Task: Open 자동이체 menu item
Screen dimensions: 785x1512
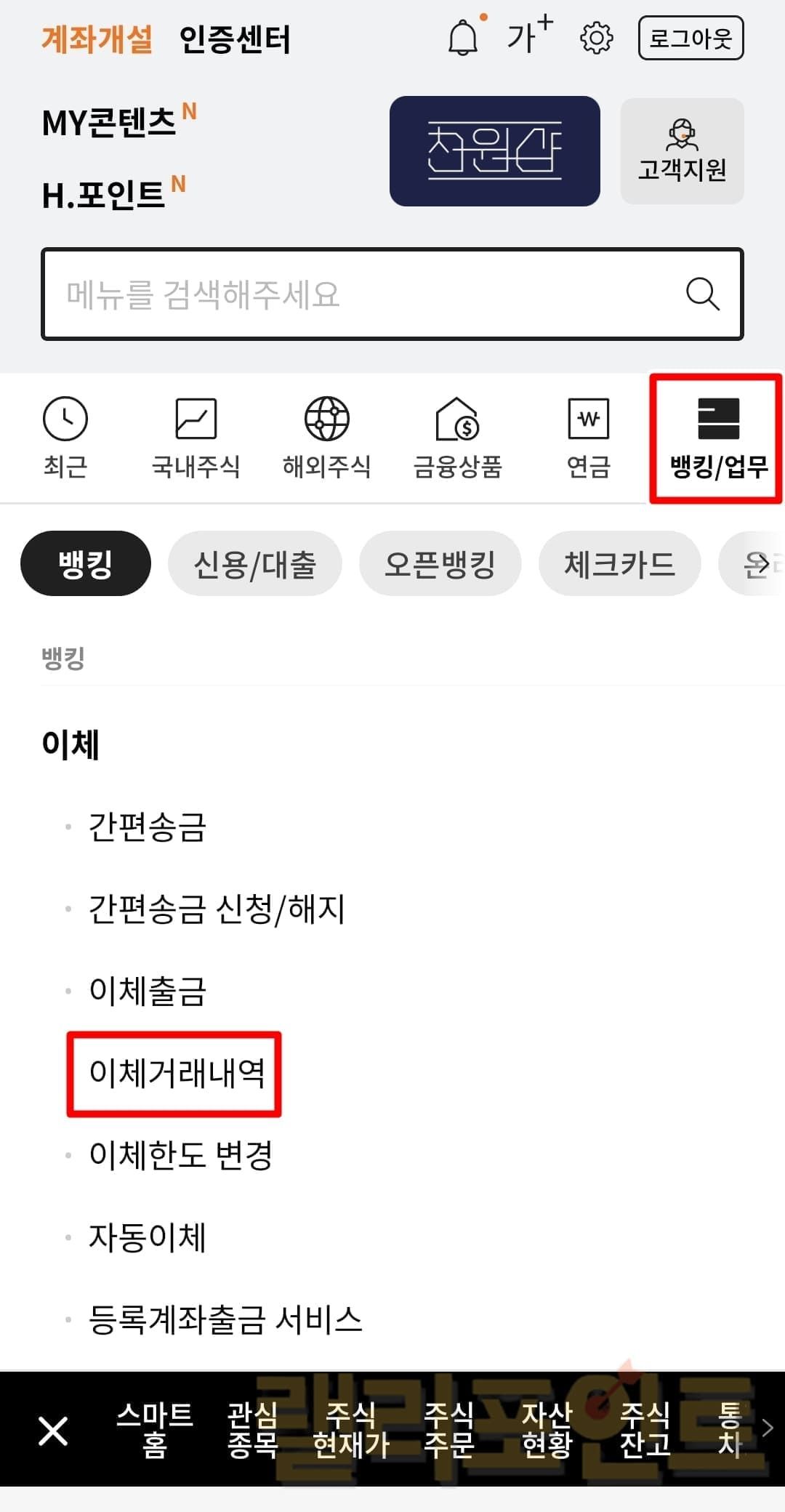Action: click(x=148, y=1237)
